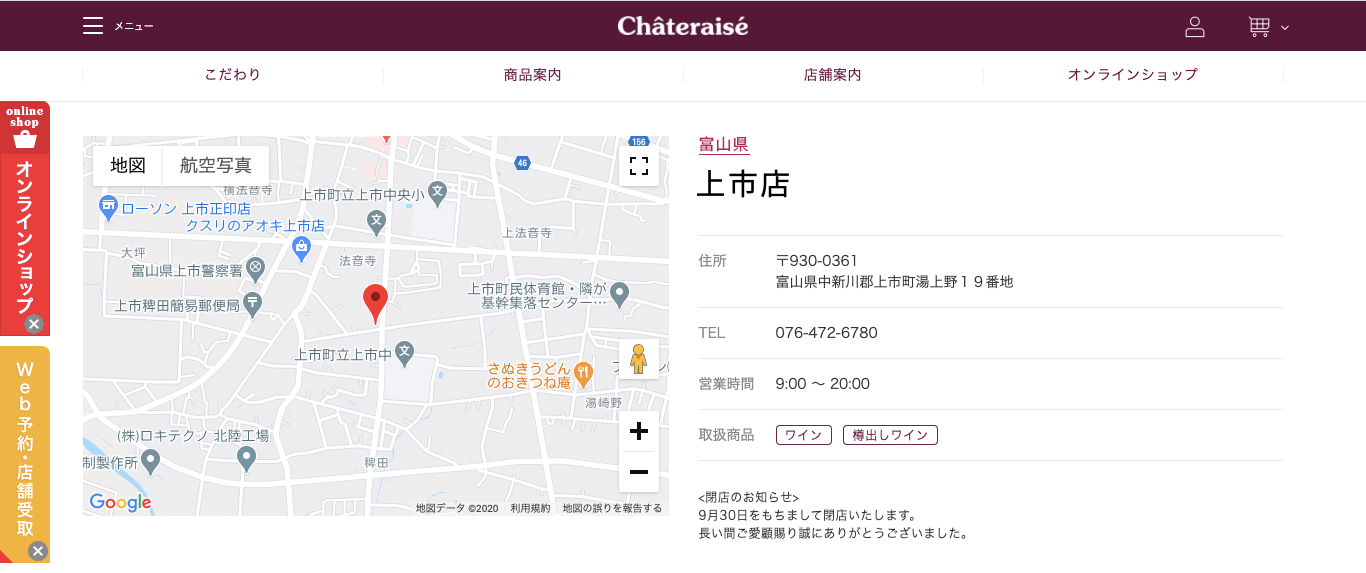Expand the shopping cart dropdown

point(1268,27)
